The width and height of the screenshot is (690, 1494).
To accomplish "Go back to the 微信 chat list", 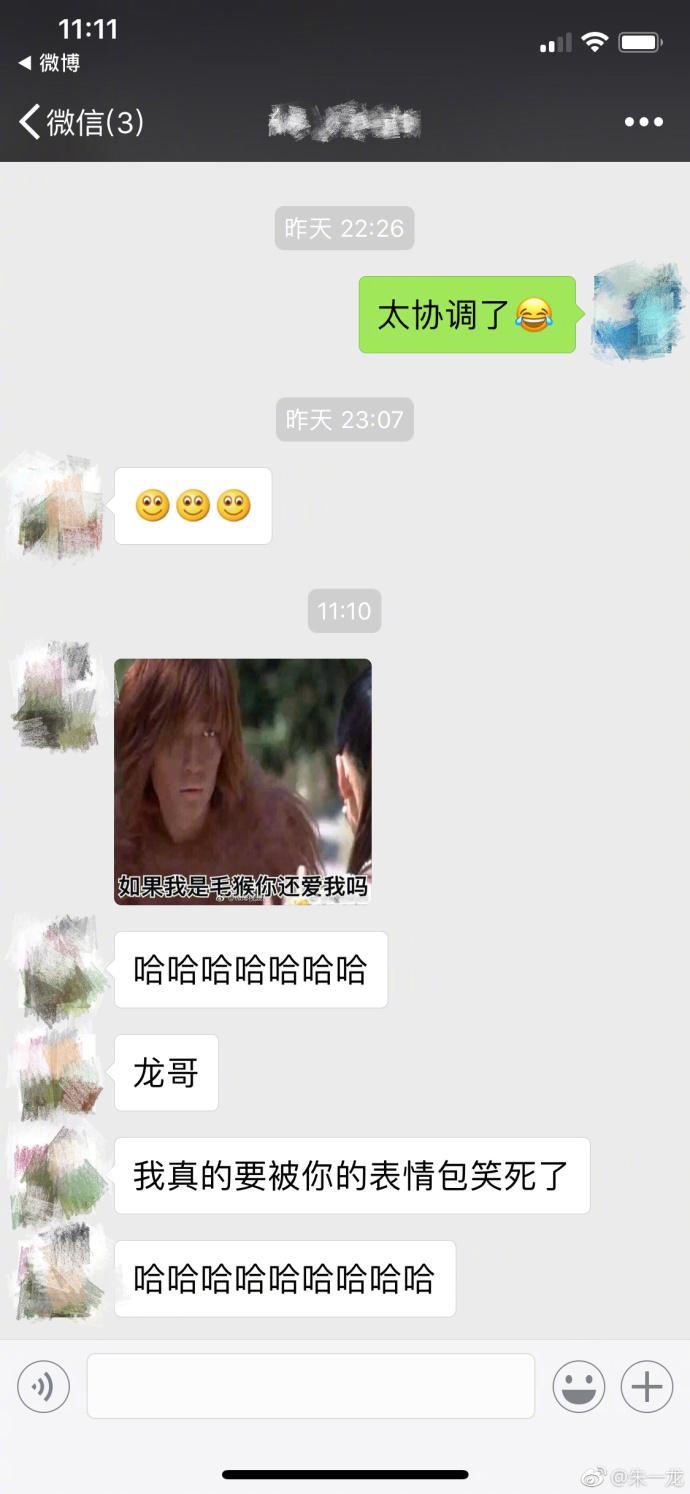I will coord(80,122).
